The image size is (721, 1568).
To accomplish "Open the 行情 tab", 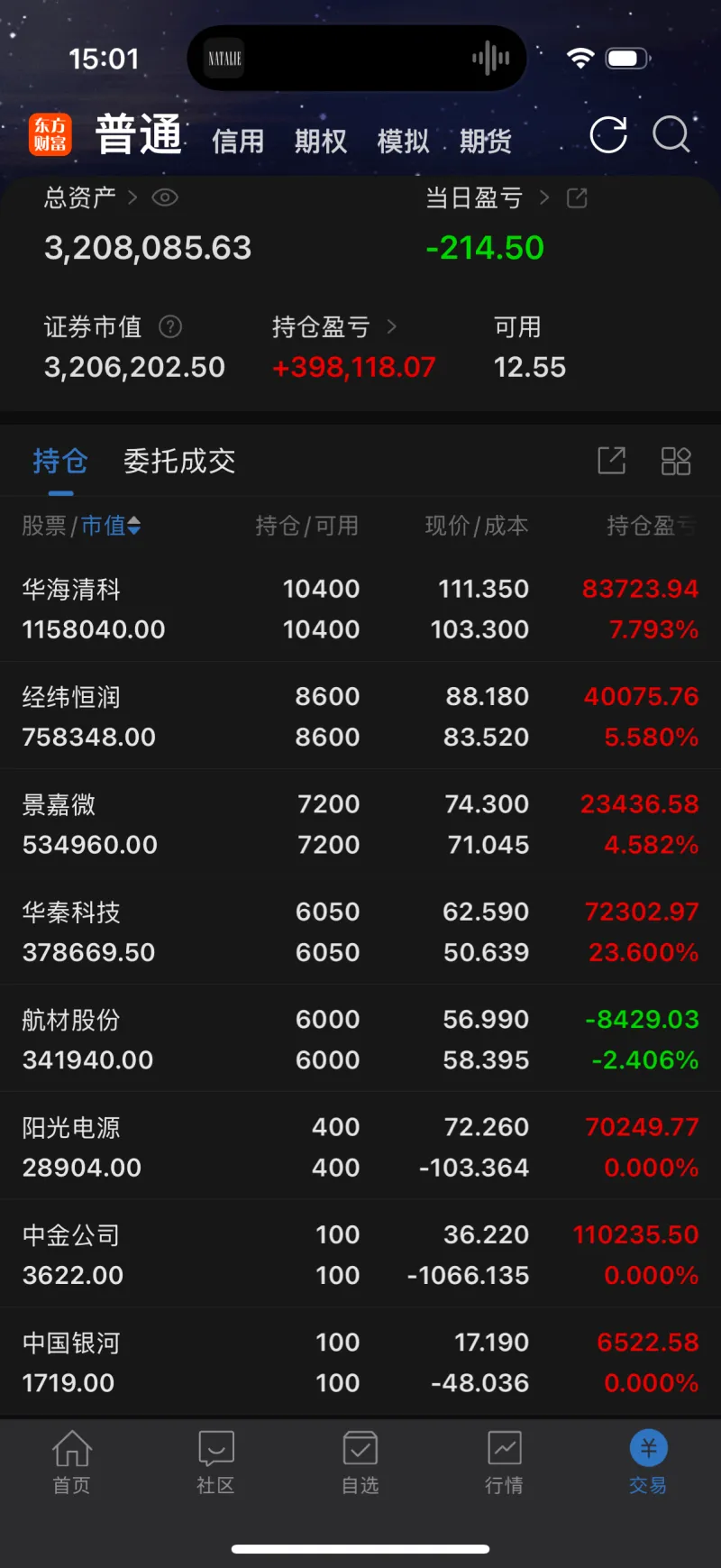I will [505, 1462].
